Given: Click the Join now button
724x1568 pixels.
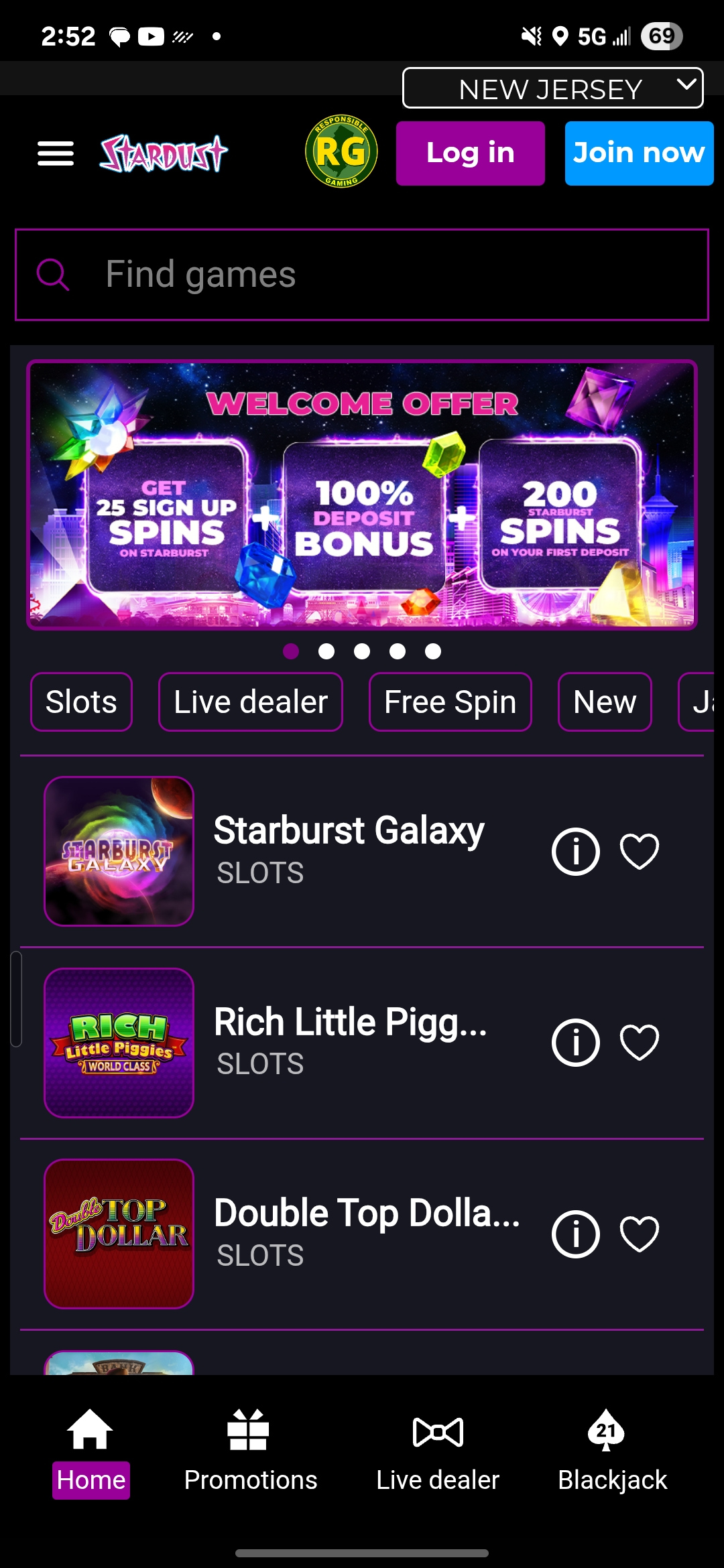Looking at the screenshot, I should pyautogui.click(x=638, y=153).
